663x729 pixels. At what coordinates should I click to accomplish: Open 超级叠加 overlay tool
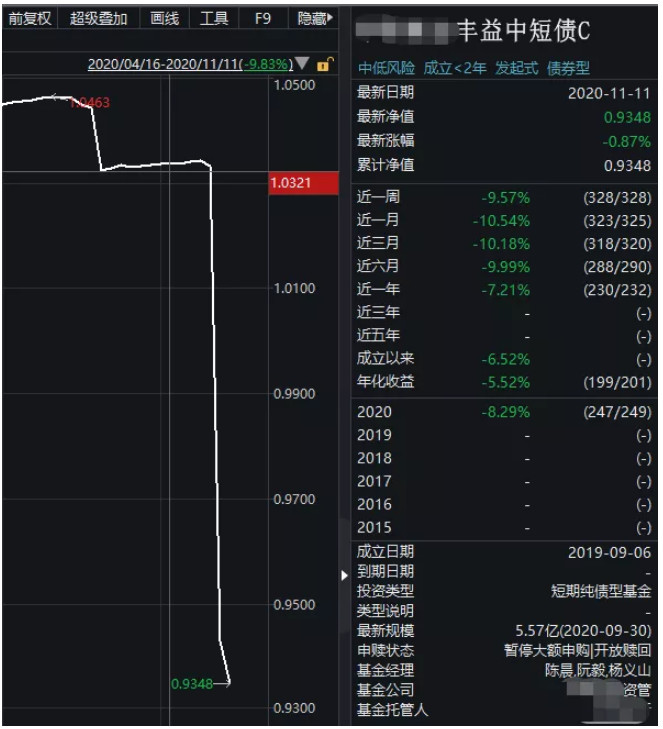click(x=98, y=18)
